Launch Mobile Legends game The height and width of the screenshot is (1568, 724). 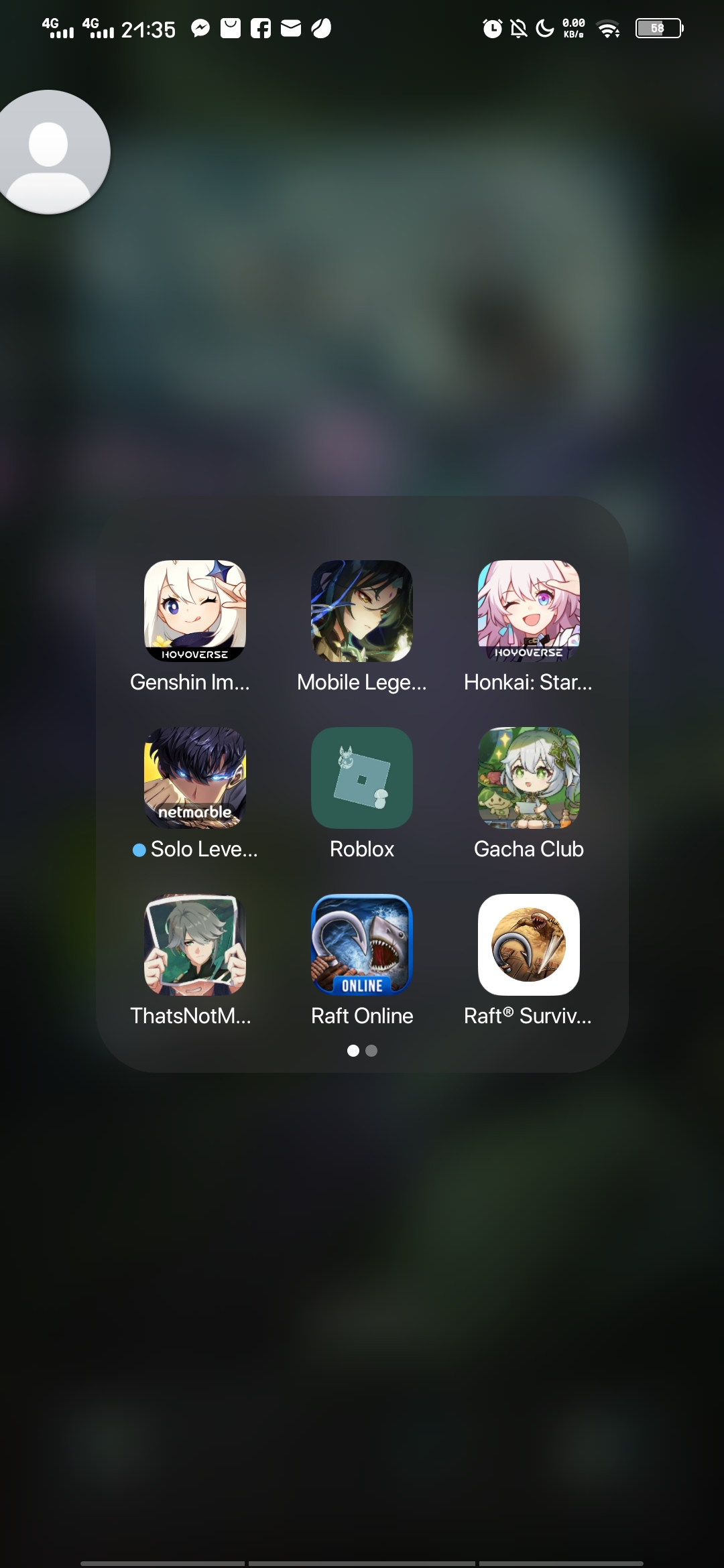tap(362, 610)
